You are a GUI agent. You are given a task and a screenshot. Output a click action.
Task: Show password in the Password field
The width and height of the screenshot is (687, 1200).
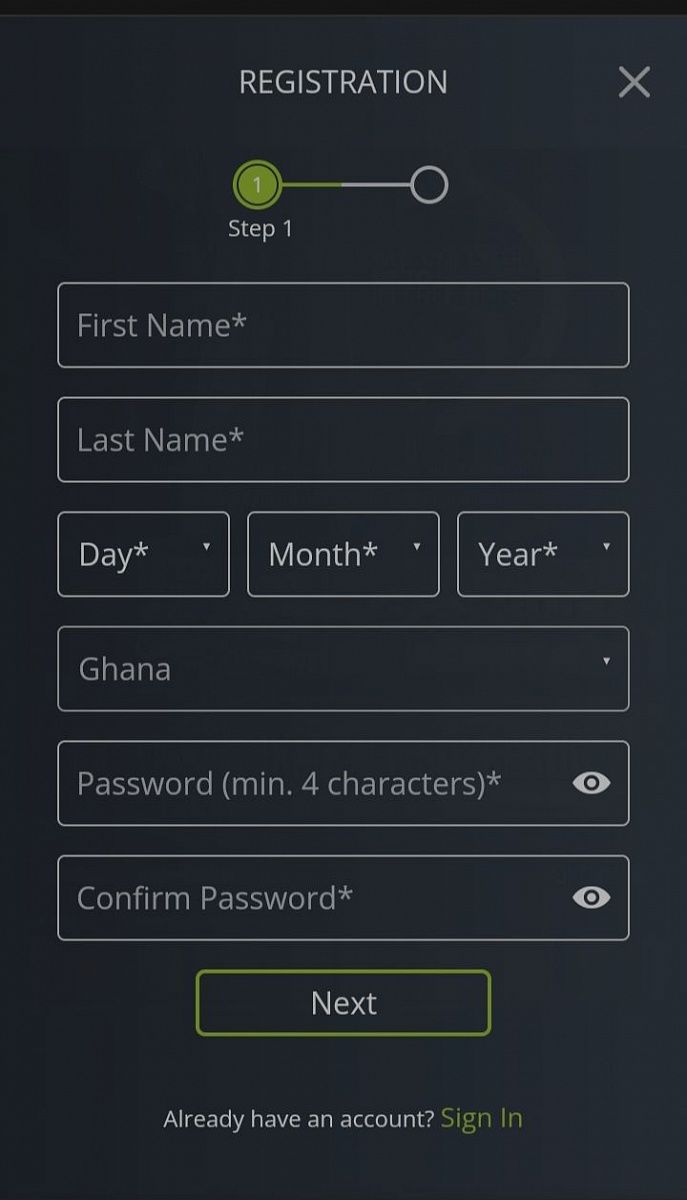(591, 783)
